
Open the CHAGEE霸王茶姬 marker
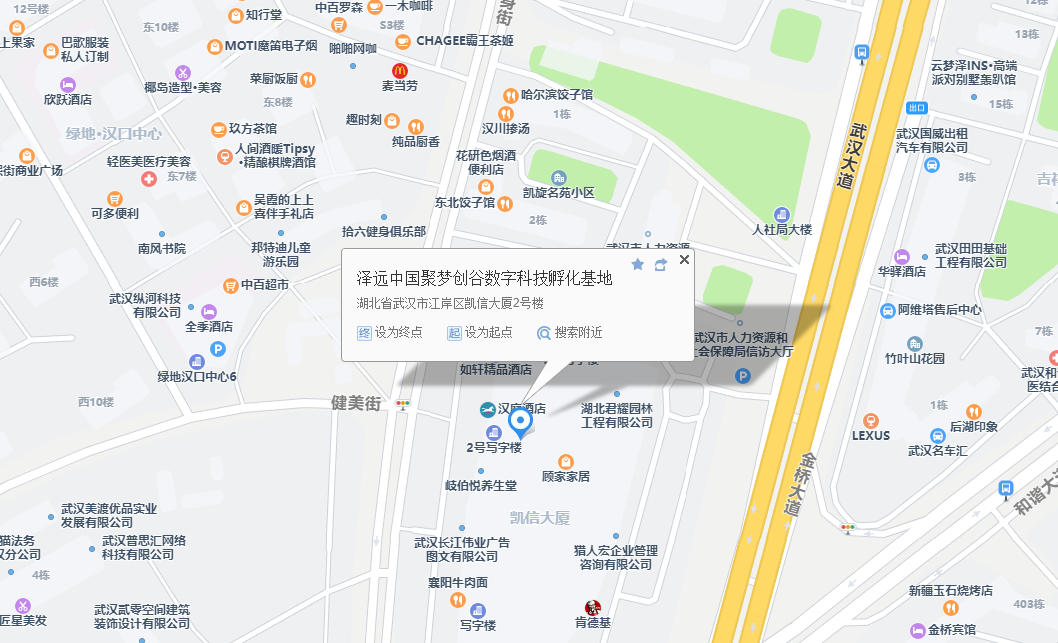click(402, 41)
